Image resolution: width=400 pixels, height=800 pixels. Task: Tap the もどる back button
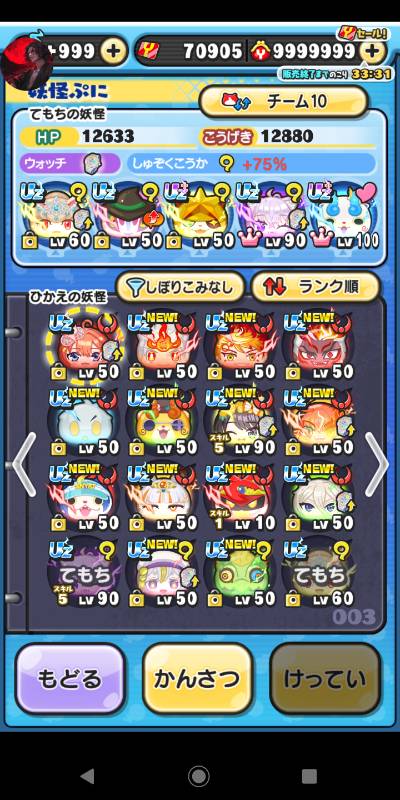click(70, 678)
